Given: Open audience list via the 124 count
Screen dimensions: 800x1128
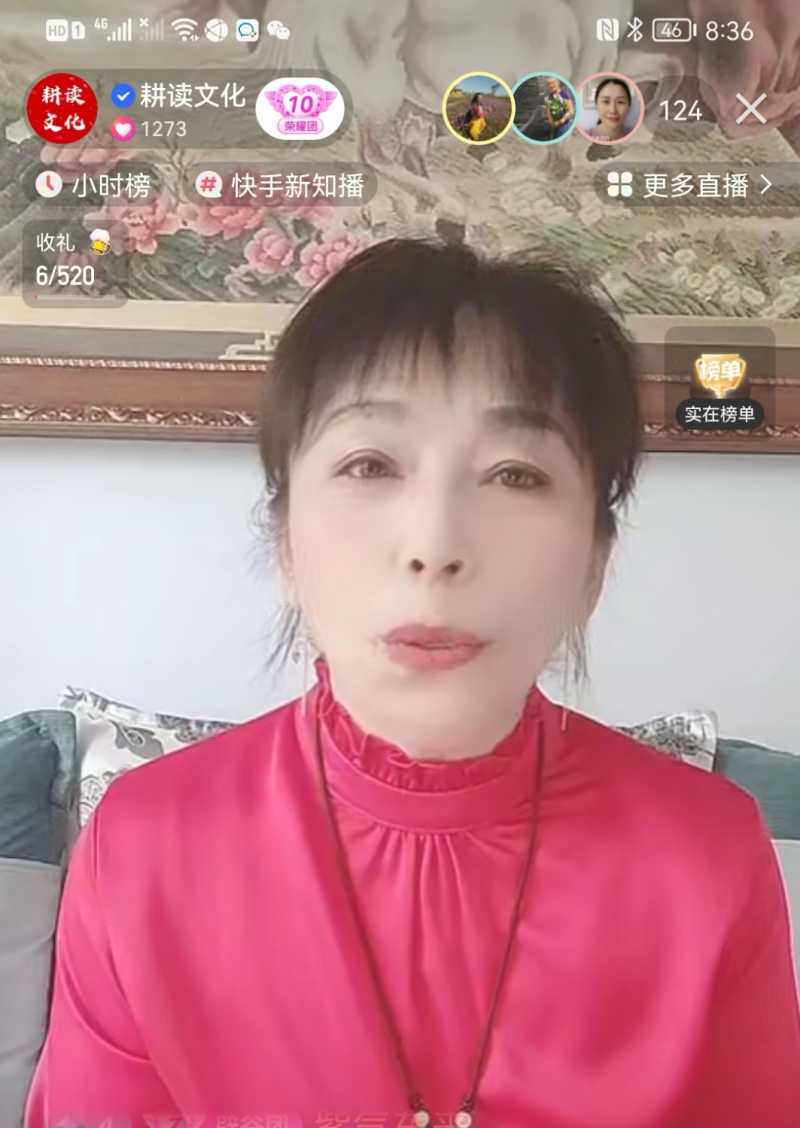Looking at the screenshot, I should [681, 112].
